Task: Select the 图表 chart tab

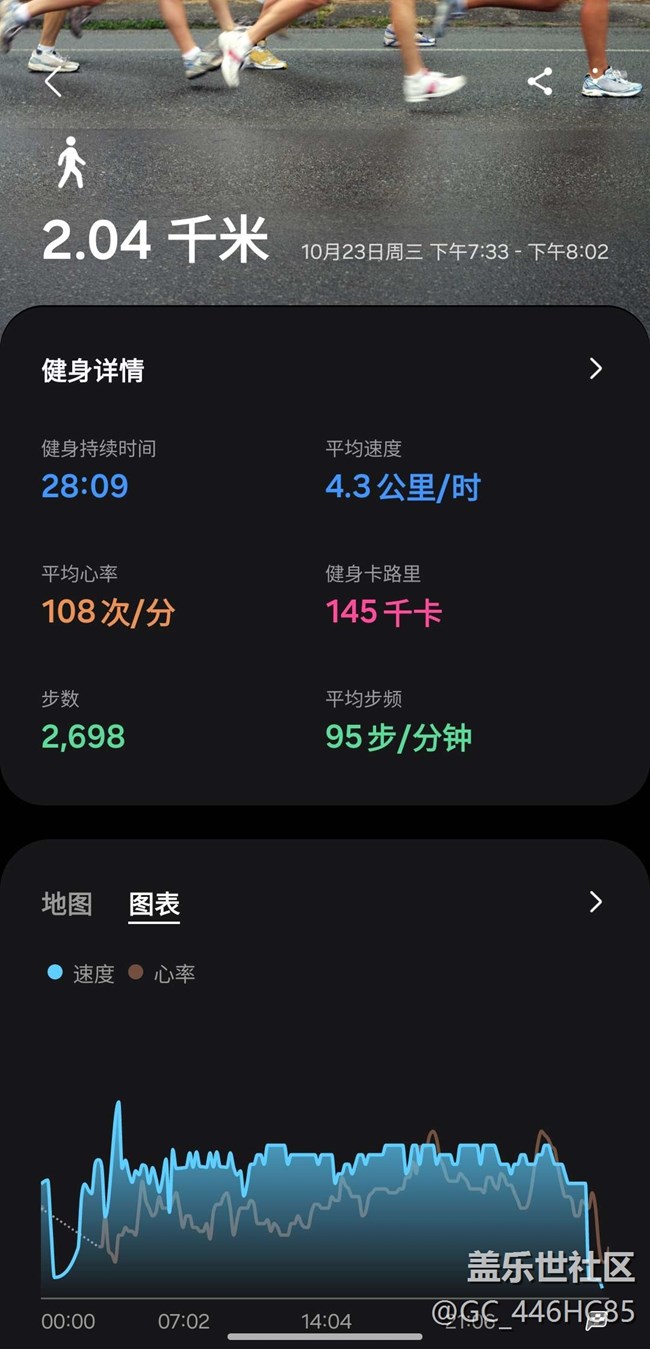Action: tap(155, 904)
